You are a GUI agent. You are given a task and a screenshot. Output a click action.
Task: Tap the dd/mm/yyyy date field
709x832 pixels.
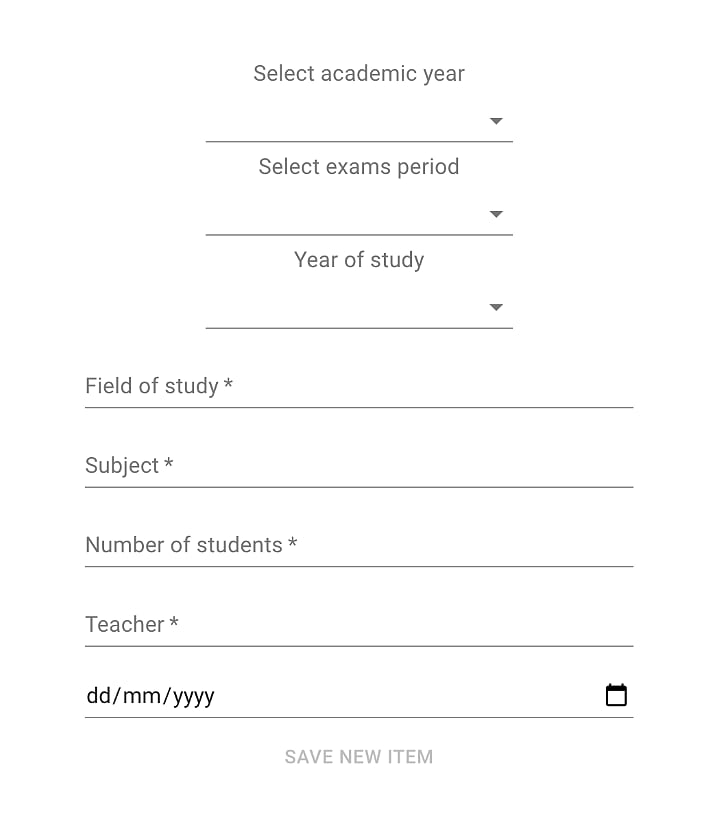(x=300, y=696)
